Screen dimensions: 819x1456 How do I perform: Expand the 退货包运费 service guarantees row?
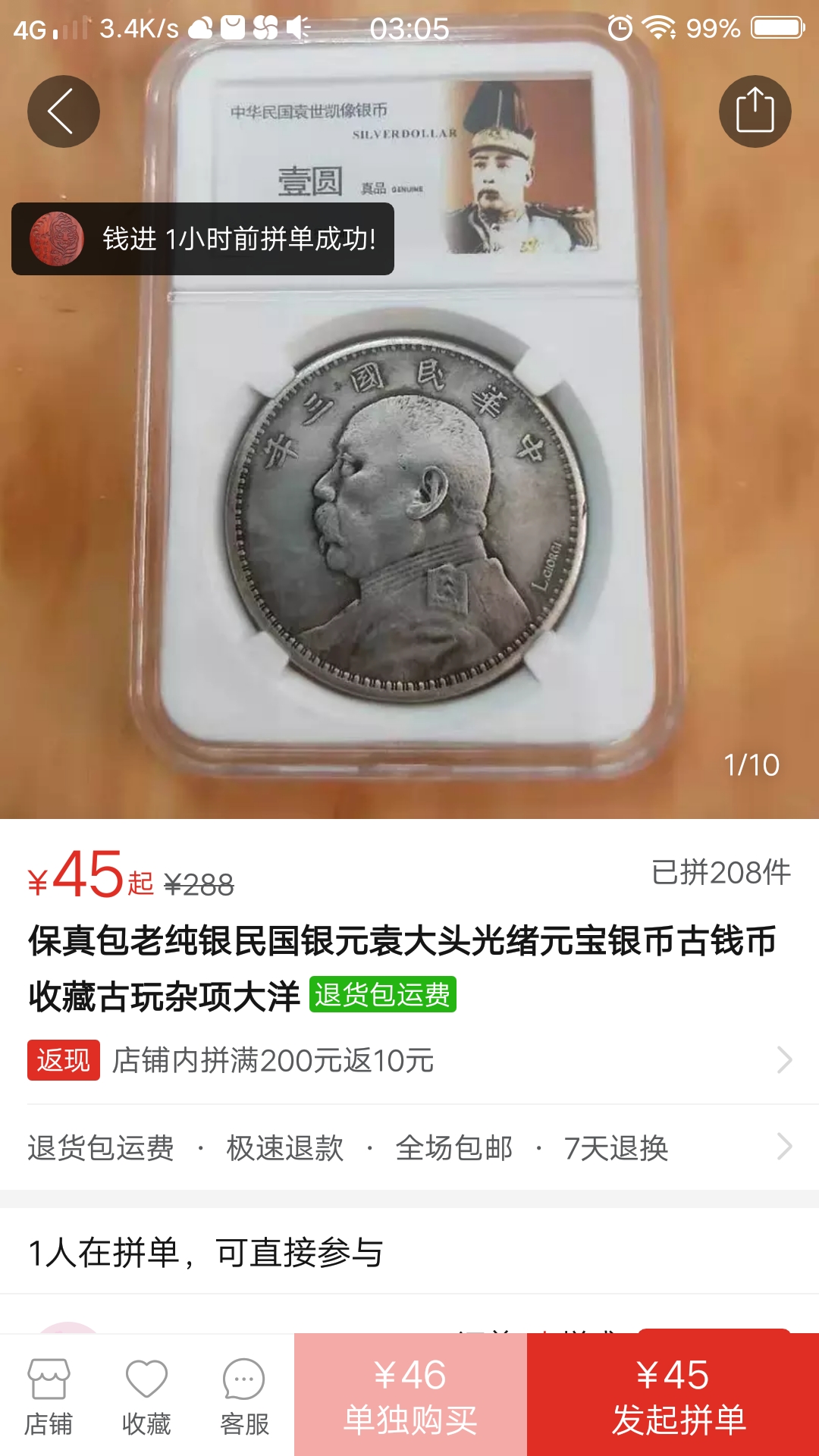click(x=409, y=1147)
